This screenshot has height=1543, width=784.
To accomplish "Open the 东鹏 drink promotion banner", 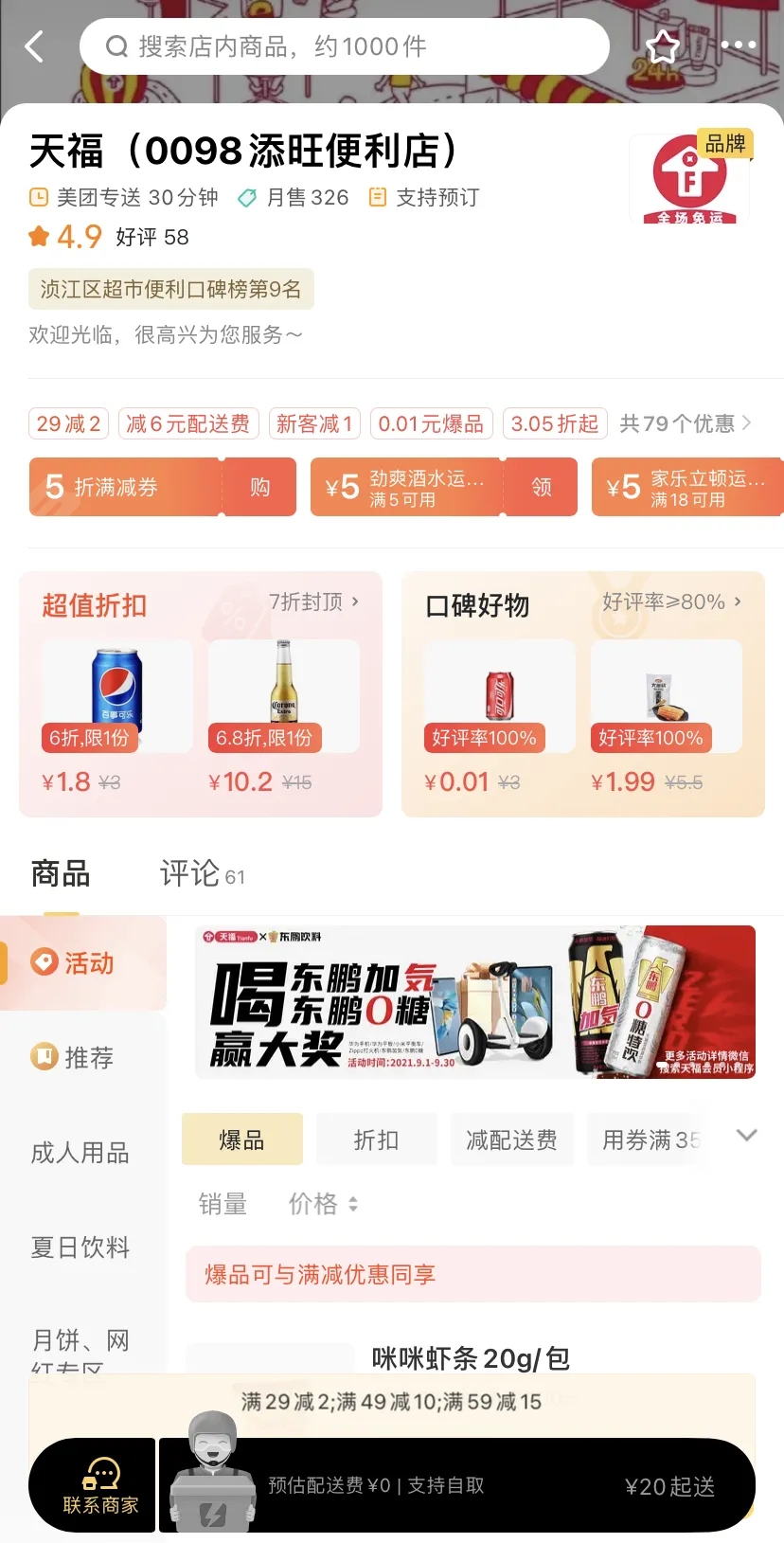I will (474, 1002).
